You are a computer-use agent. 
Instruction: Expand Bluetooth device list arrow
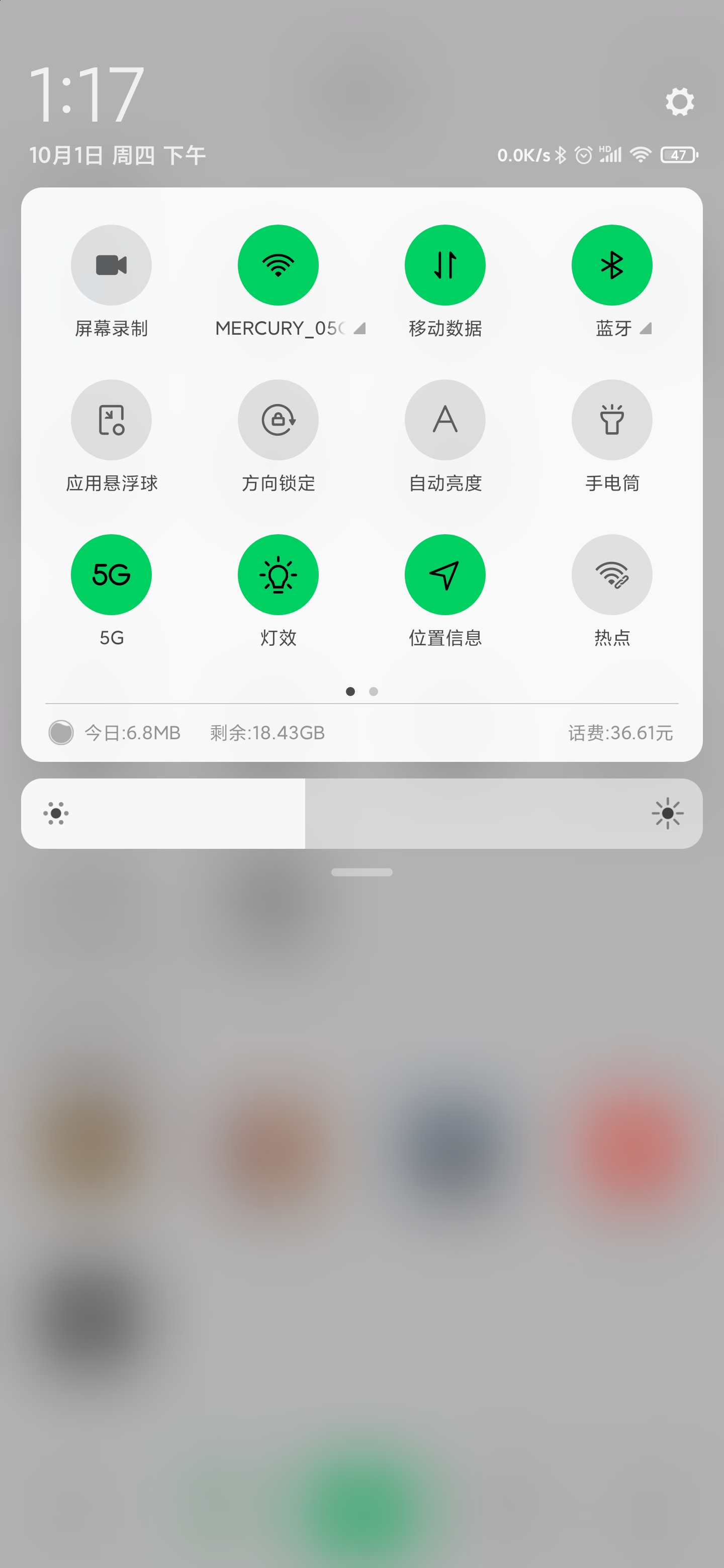tap(646, 328)
